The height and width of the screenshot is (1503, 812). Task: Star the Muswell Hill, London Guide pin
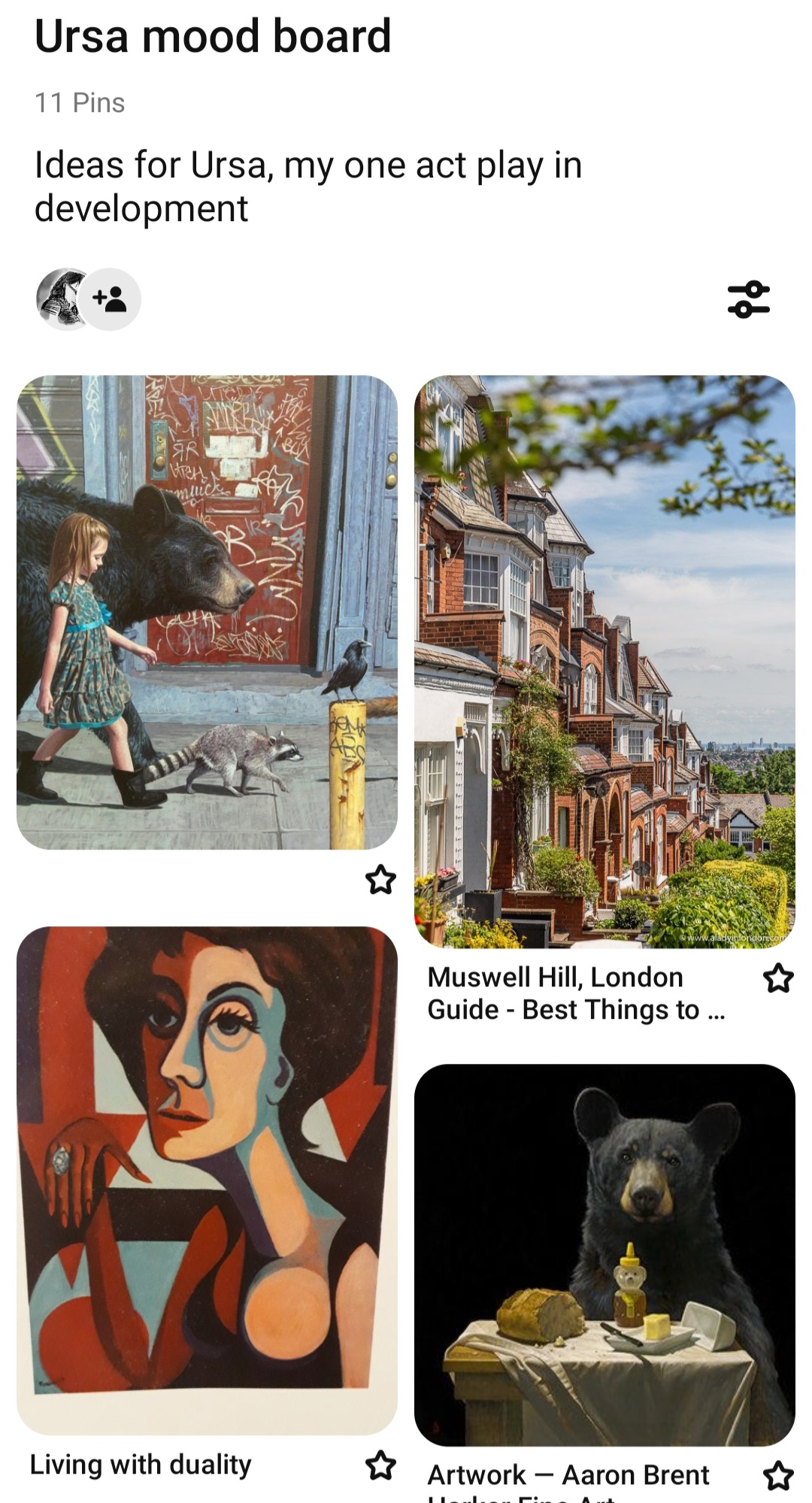(x=778, y=978)
